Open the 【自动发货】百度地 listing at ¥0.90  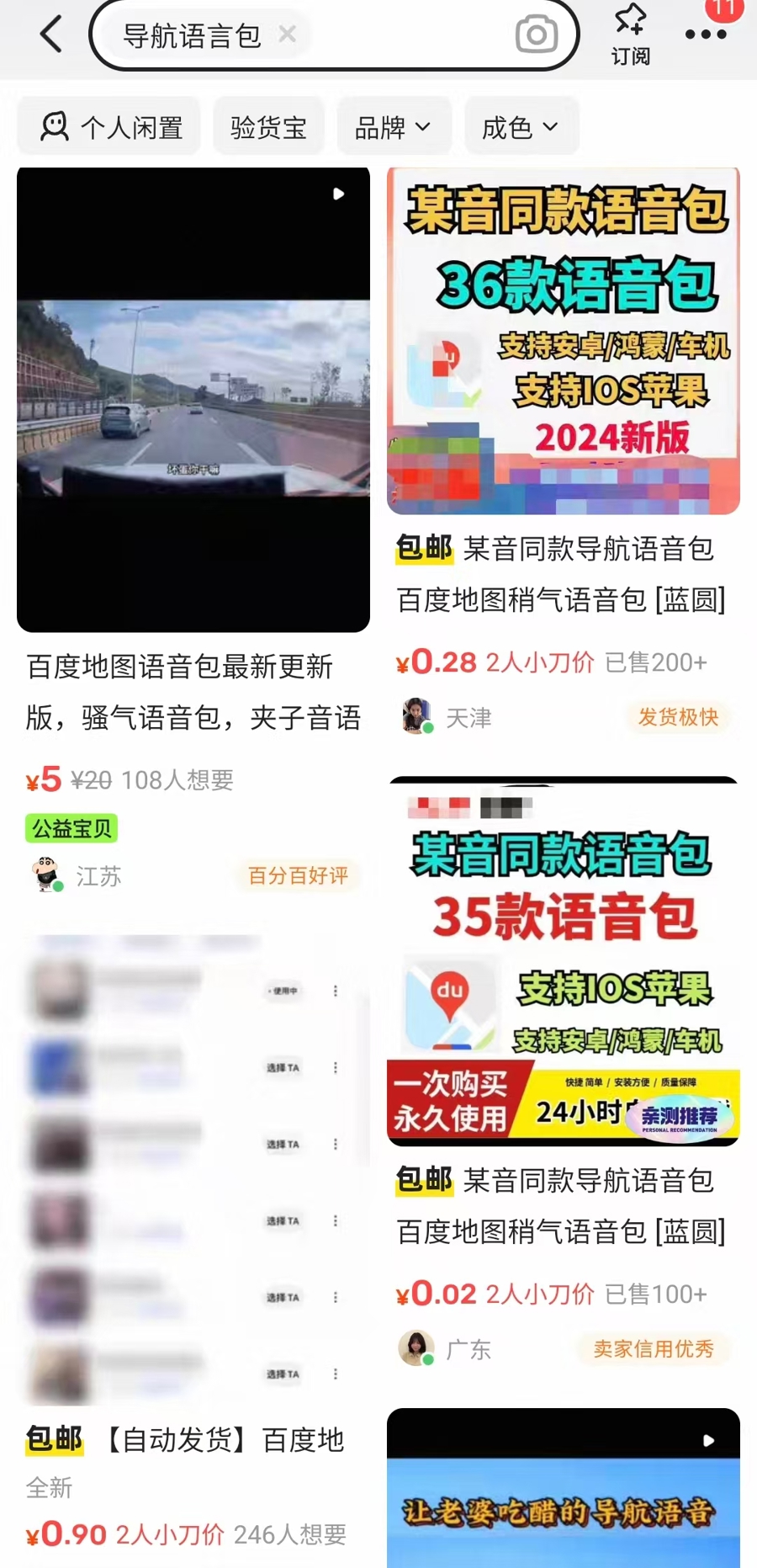193,1170
